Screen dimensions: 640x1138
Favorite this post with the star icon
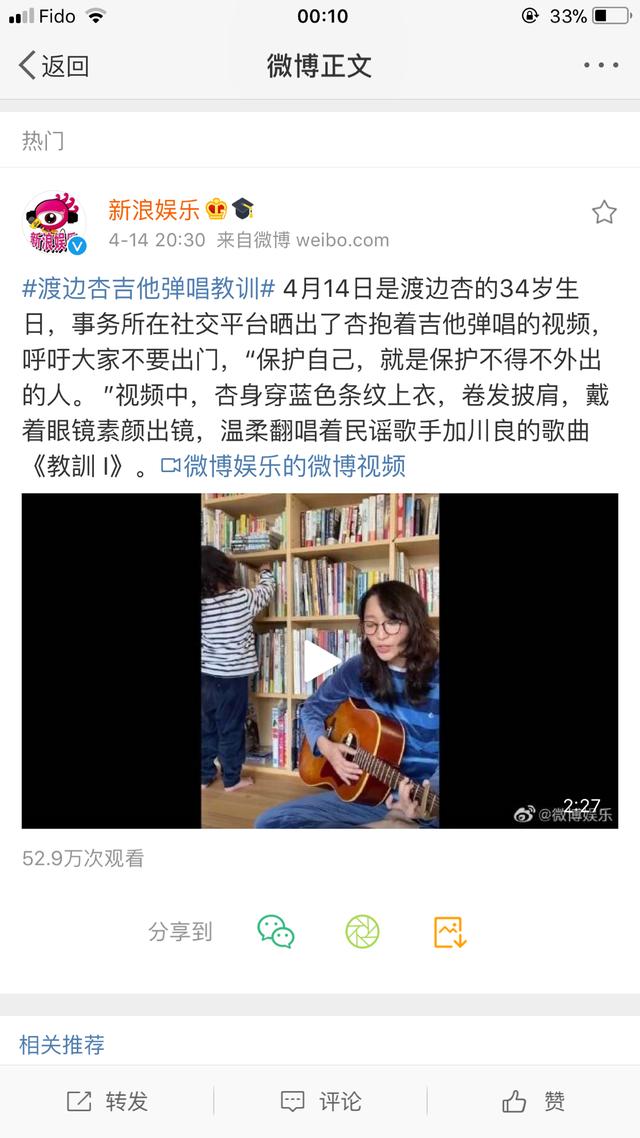[603, 212]
